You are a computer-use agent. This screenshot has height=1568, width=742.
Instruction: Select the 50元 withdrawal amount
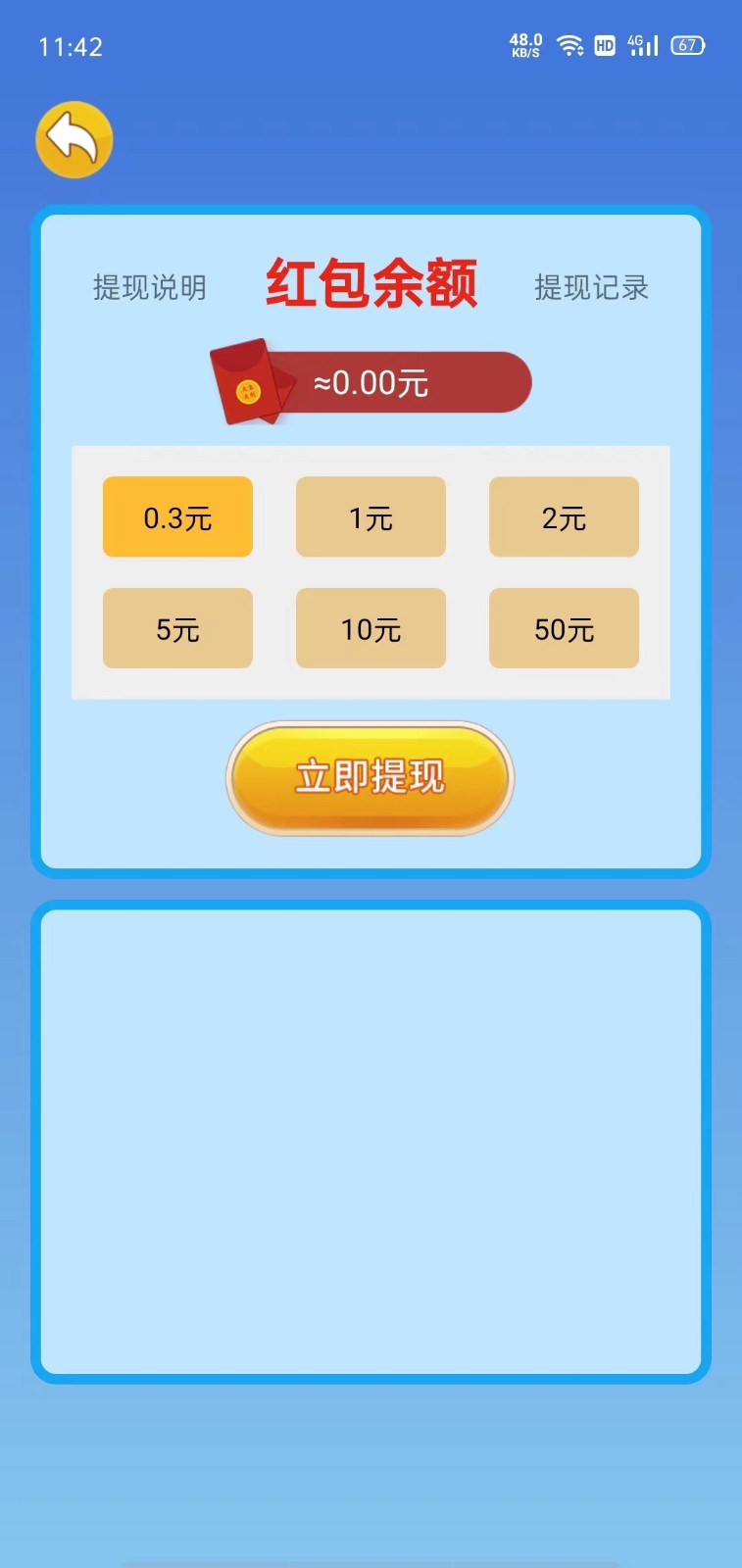[564, 628]
